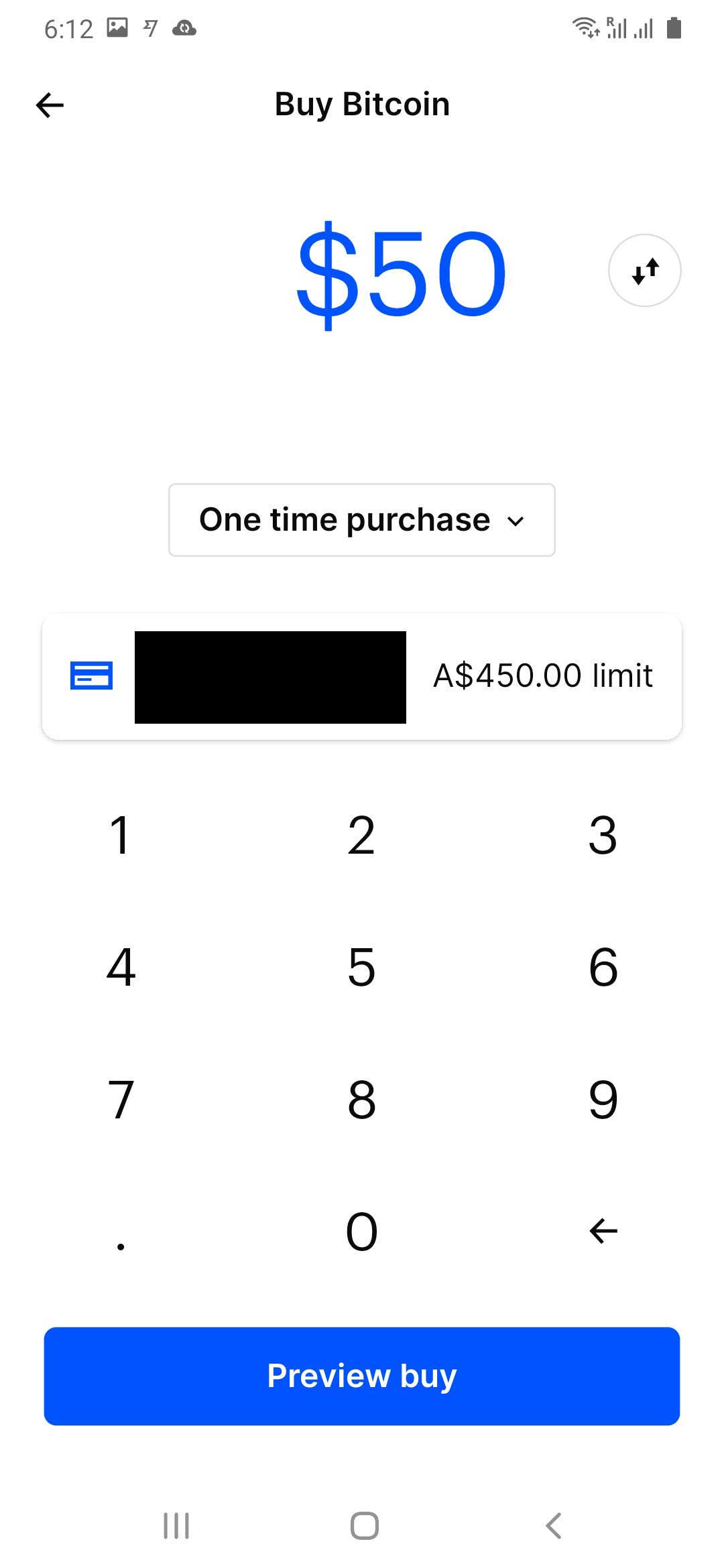Enter digit 4 on the keypad
Viewport: 724px width, 1568px height.
pyautogui.click(x=121, y=967)
